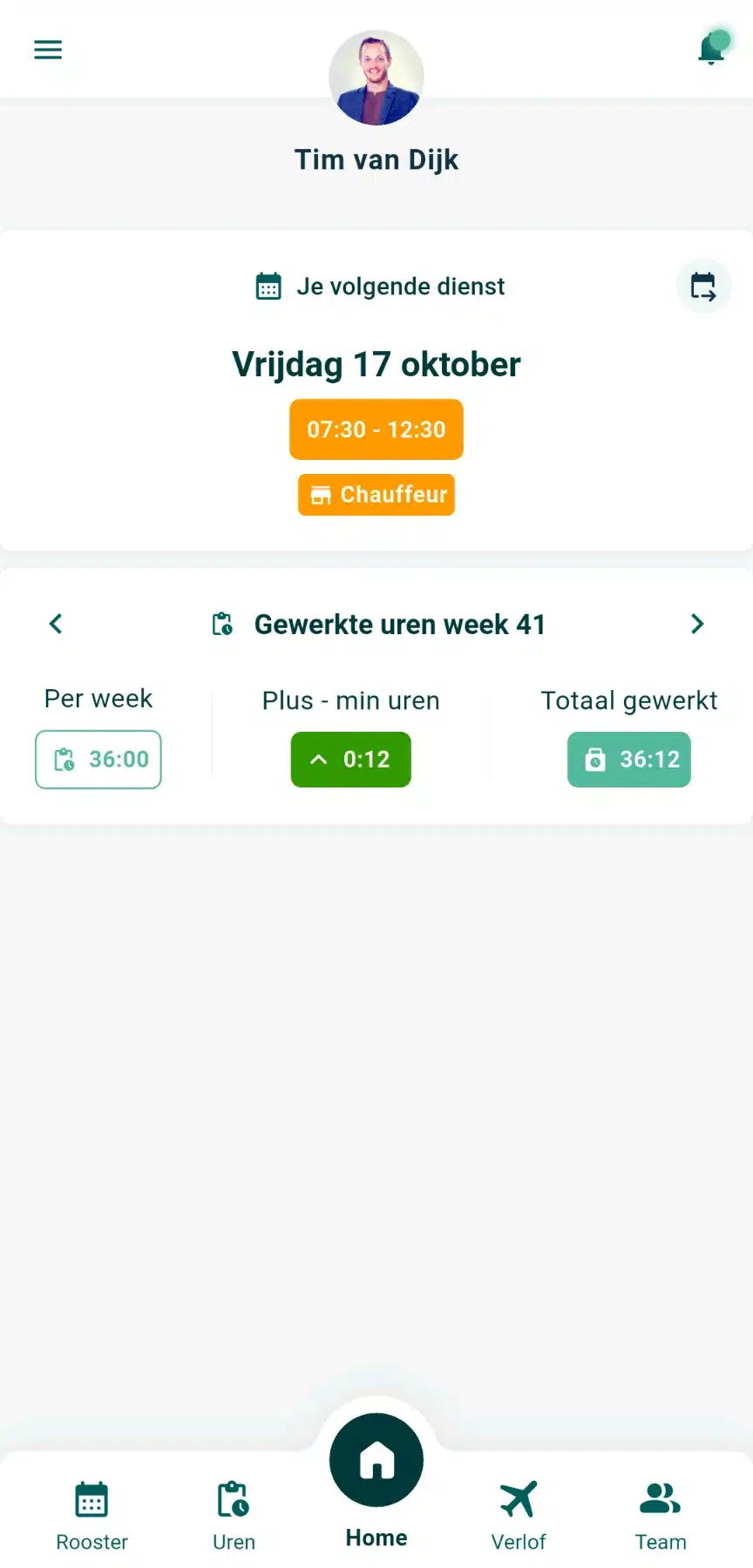Go to previous week's worked hours
753x1568 pixels.
tap(56, 624)
